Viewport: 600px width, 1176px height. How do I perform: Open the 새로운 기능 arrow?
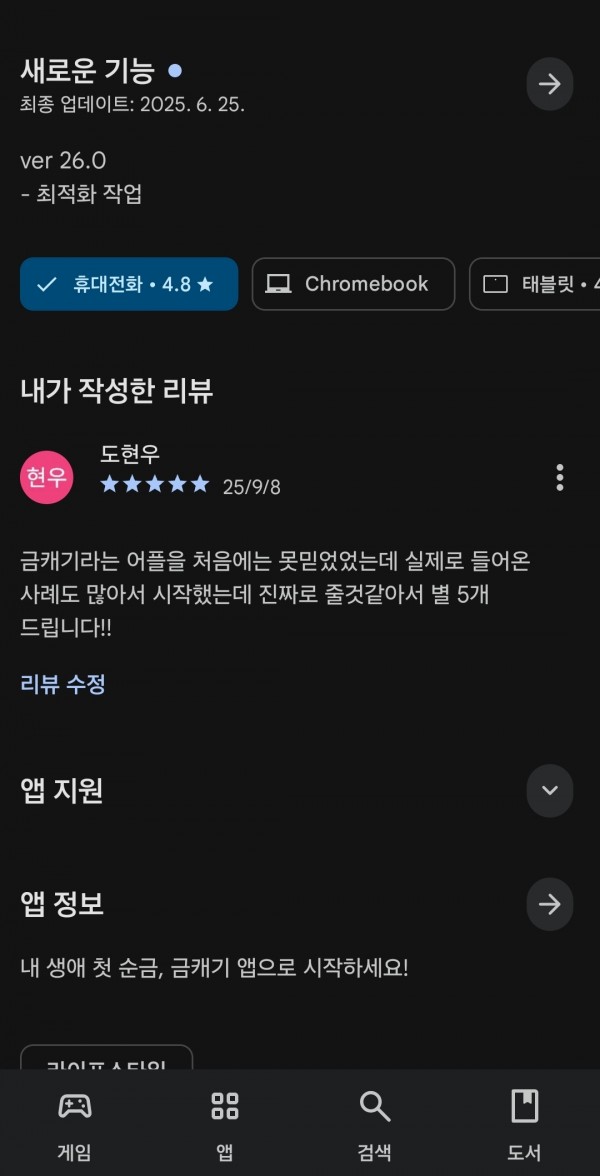click(550, 84)
